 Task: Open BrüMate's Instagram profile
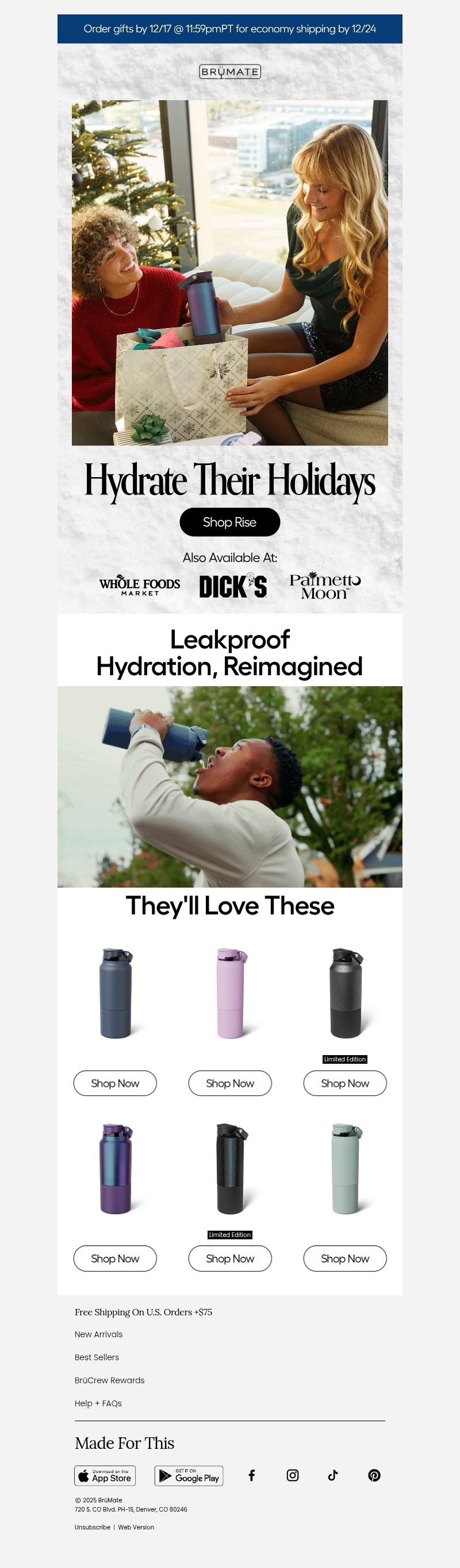coord(292,1475)
